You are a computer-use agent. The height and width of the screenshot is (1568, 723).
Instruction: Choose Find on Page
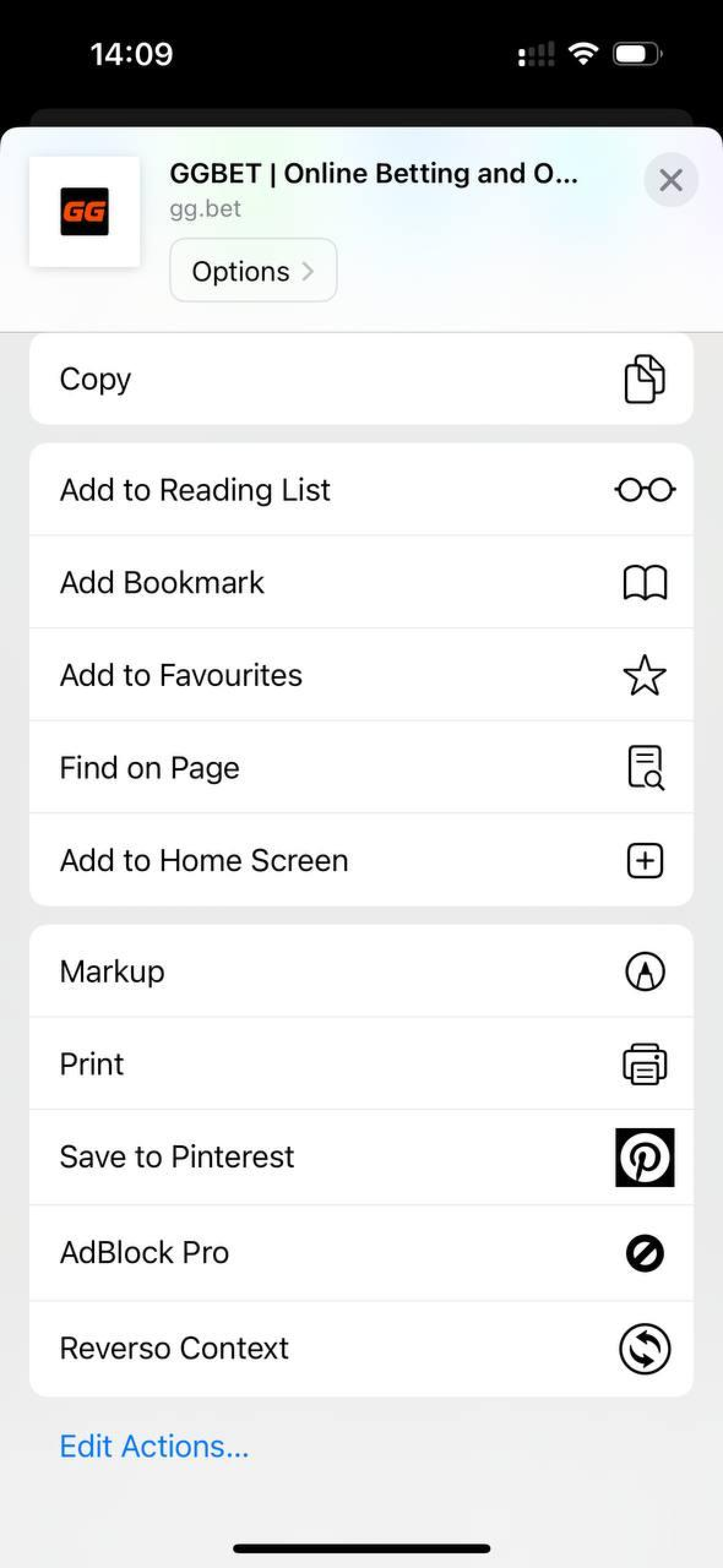coord(361,767)
